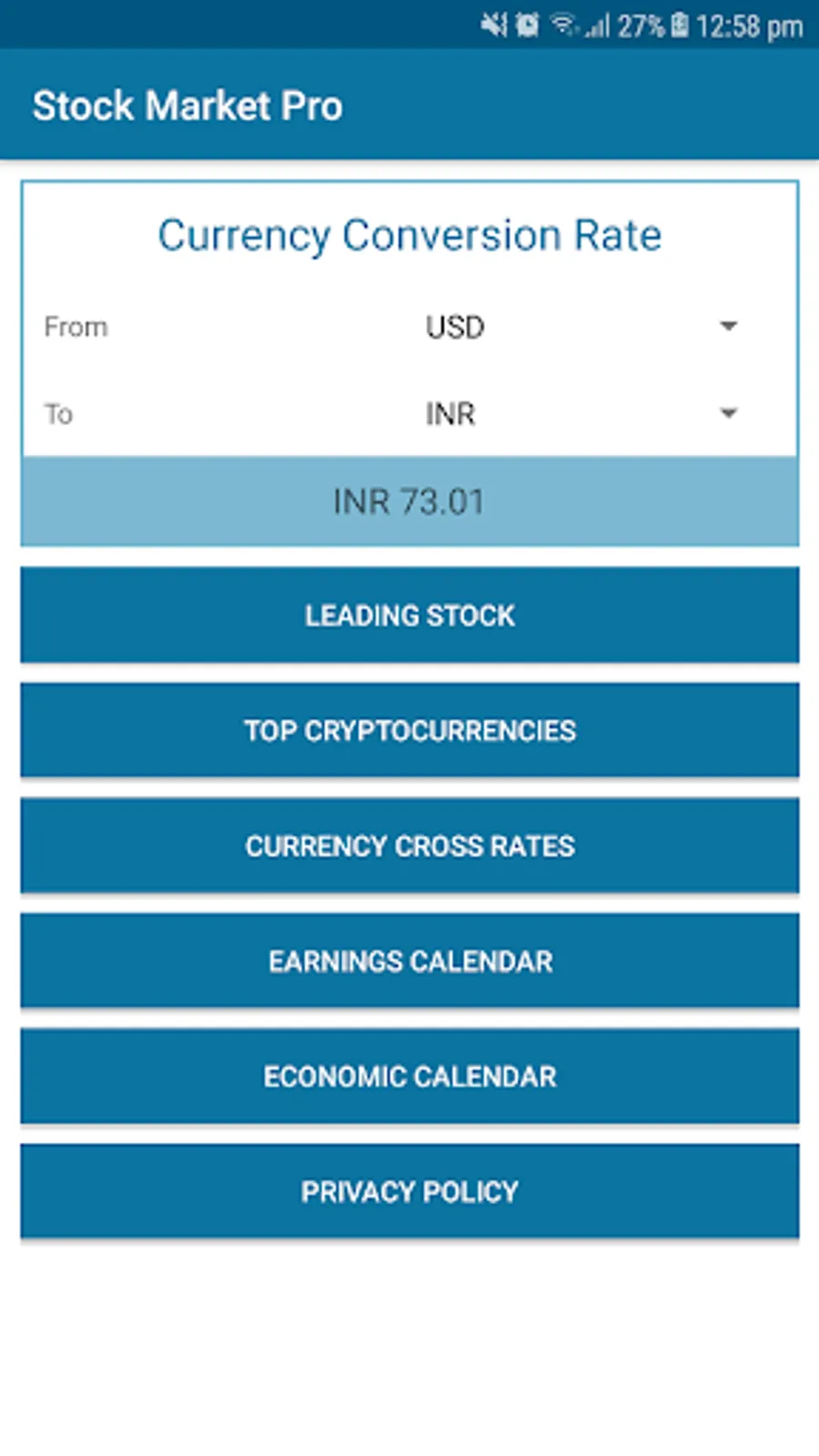The width and height of the screenshot is (819, 1456).
Task: Go to the Economic Calendar
Action: [x=409, y=1077]
